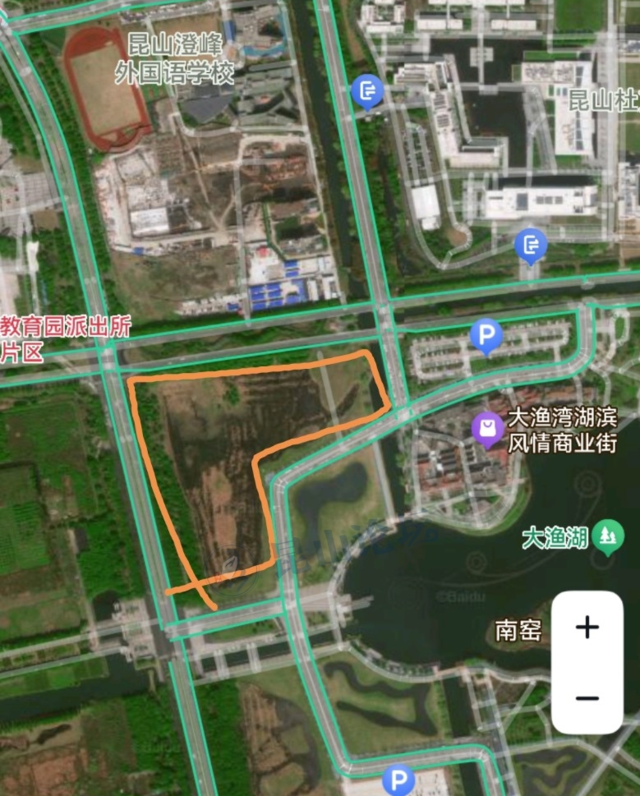
Task: Select the 大渔湖 park marker
Action: [606, 538]
